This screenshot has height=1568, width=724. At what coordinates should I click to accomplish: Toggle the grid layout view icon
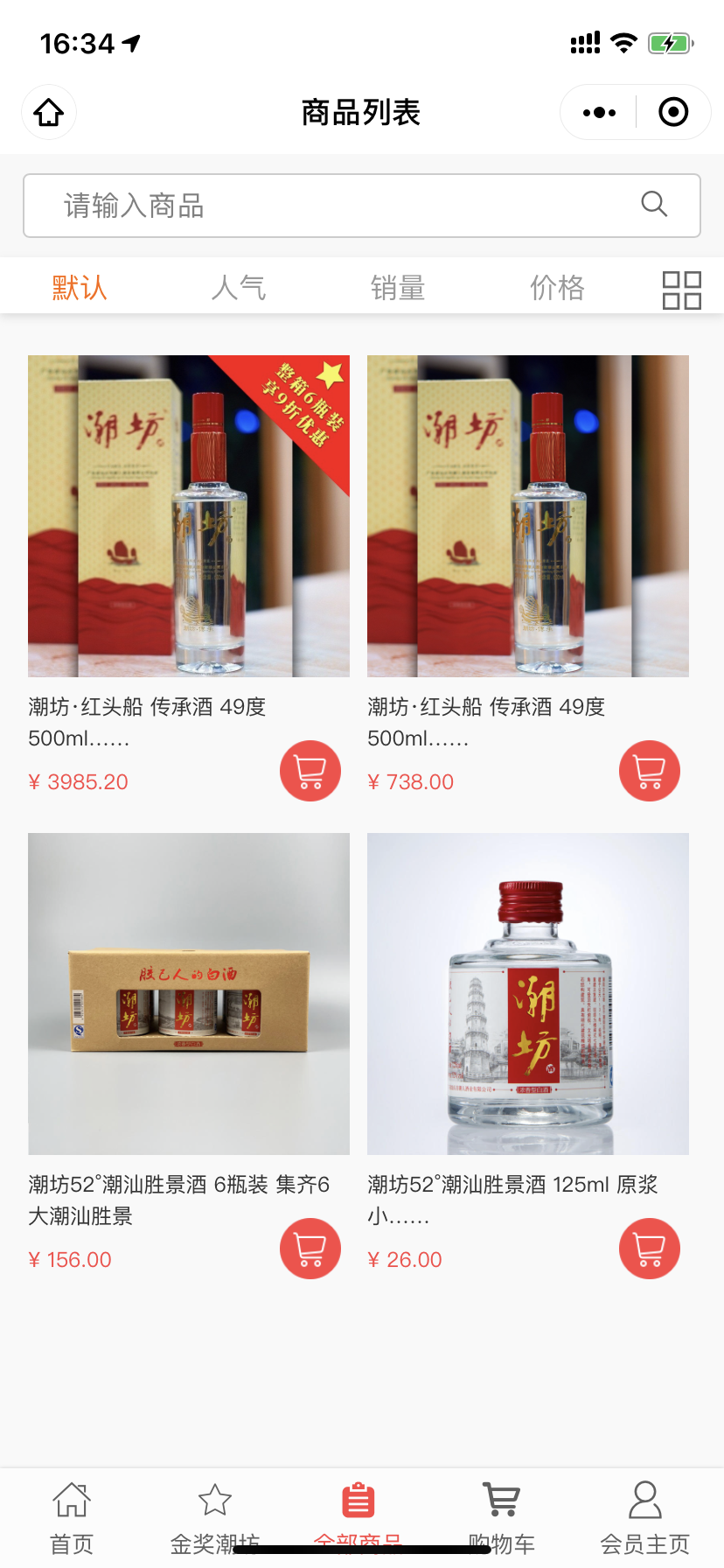(682, 290)
